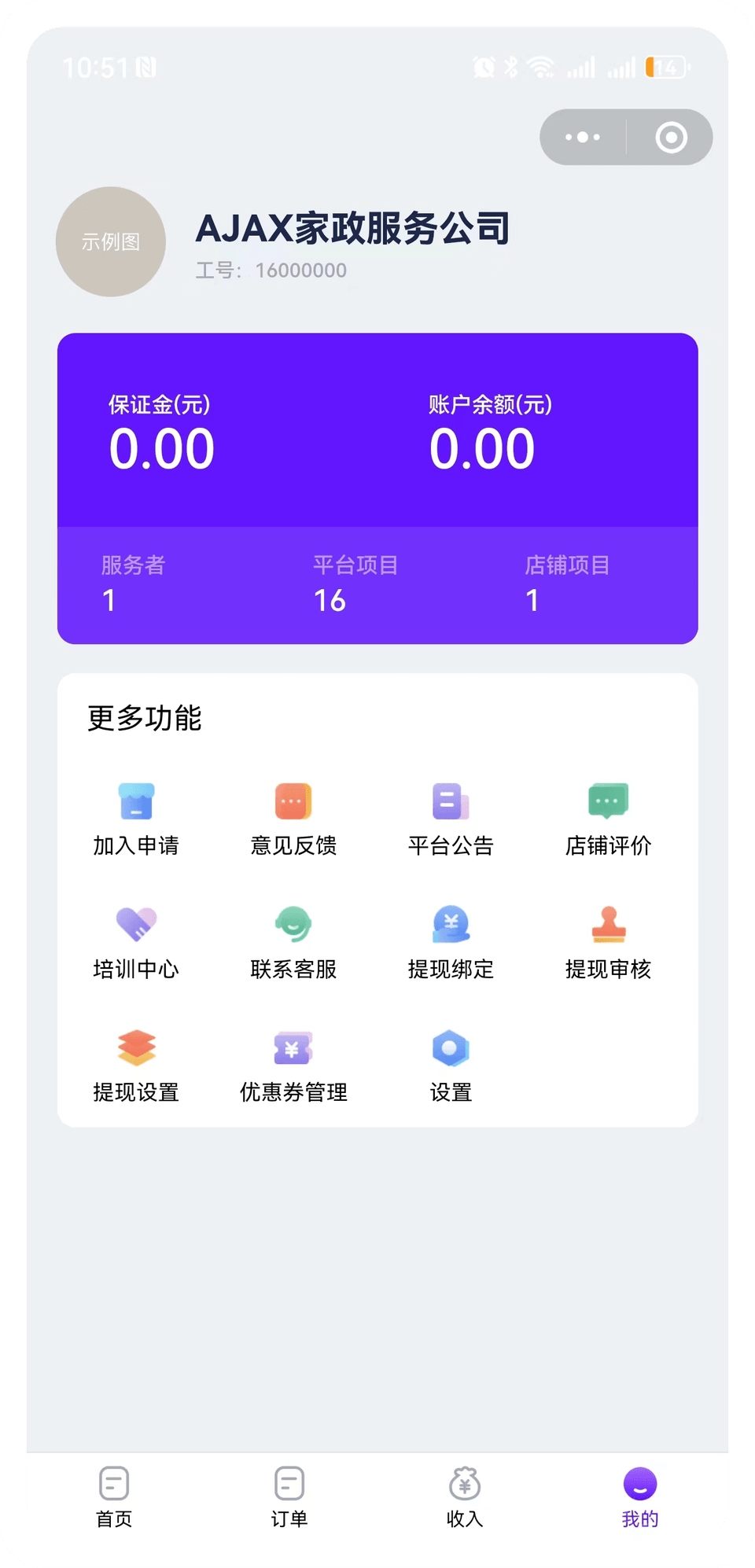Tap the profile avatar image
The width and height of the screenshot is (755, 1568).
click(111, 241)
